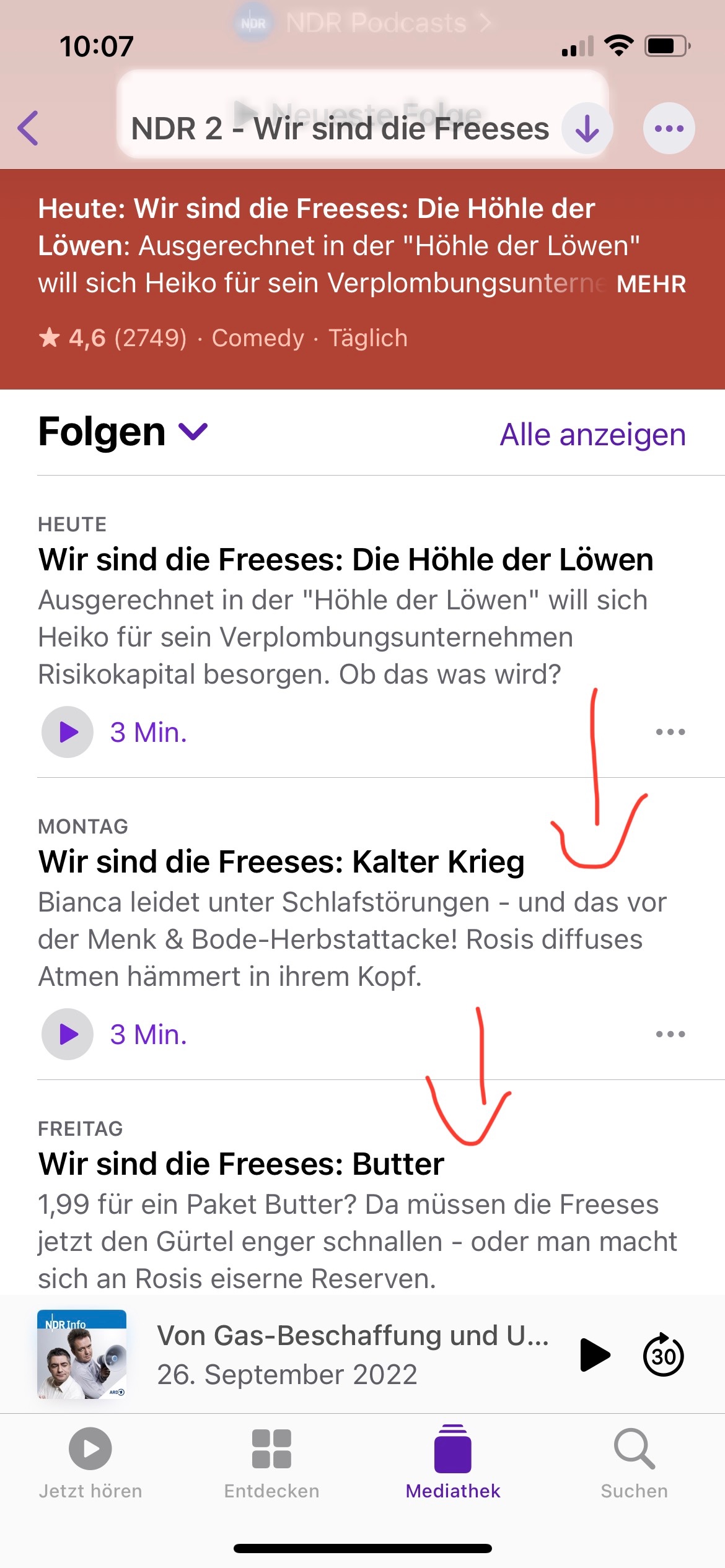This screenshot has width=725, height=1568.
Task: Select the Mediathek tab
Action: 453,1461
